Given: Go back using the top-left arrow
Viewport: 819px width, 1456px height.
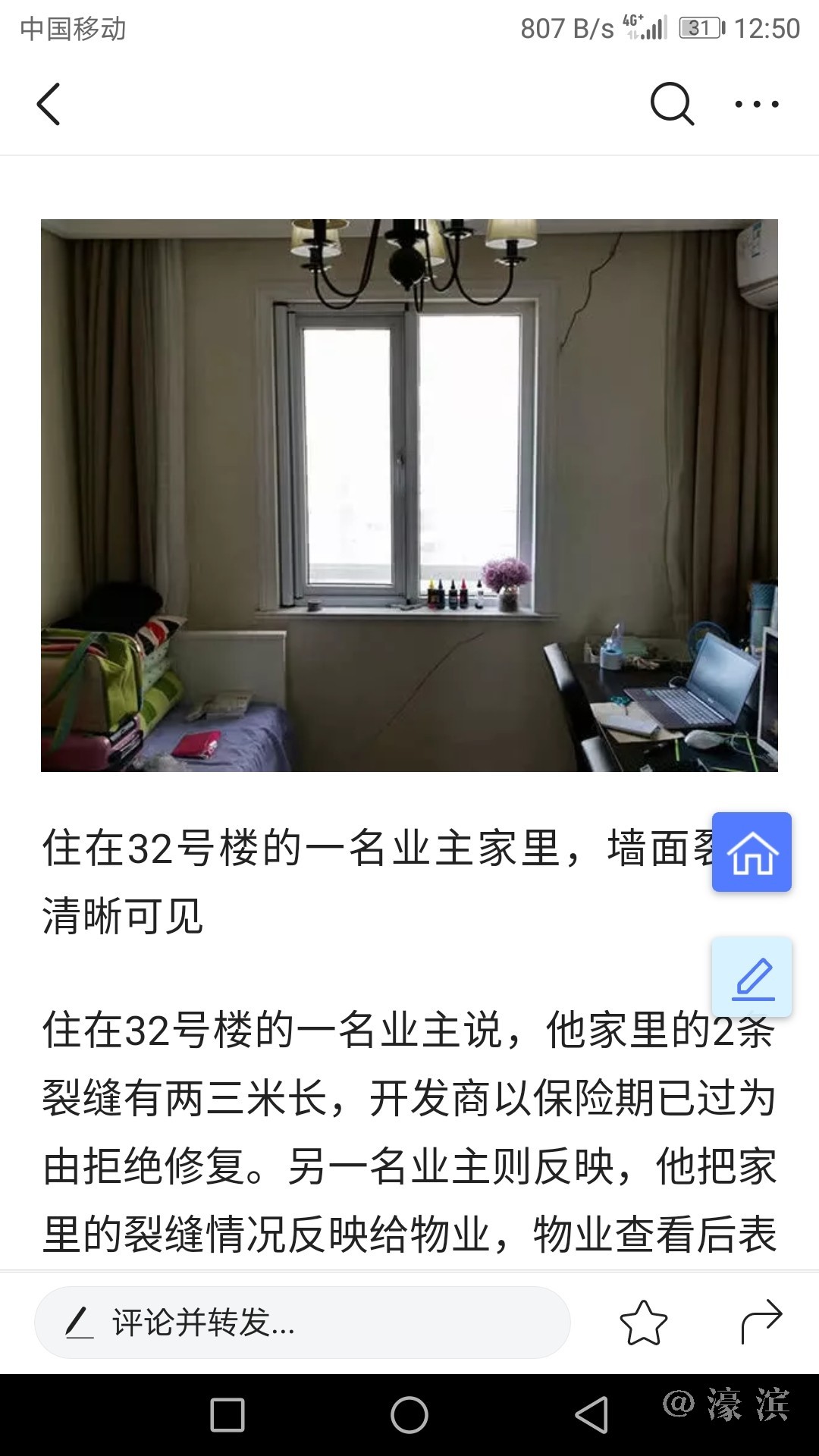Looking at the screenshot, I should (x=49, y=104).
